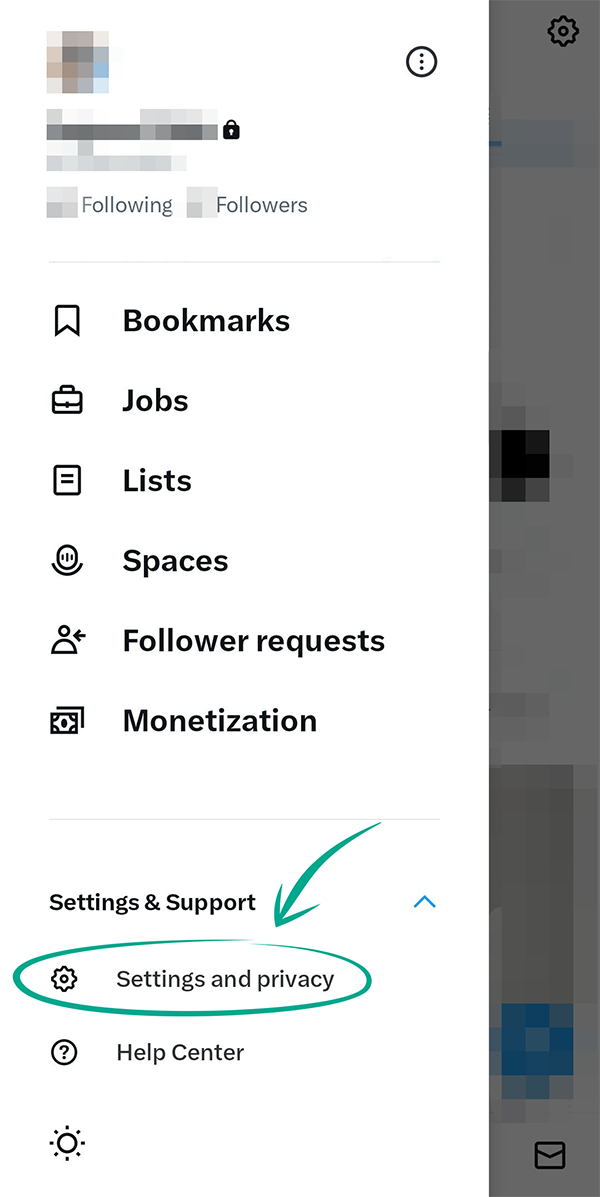The height and width of the screenshot is (1197, 600).
Task: Open Bookmarks
Action: [205, 321]
